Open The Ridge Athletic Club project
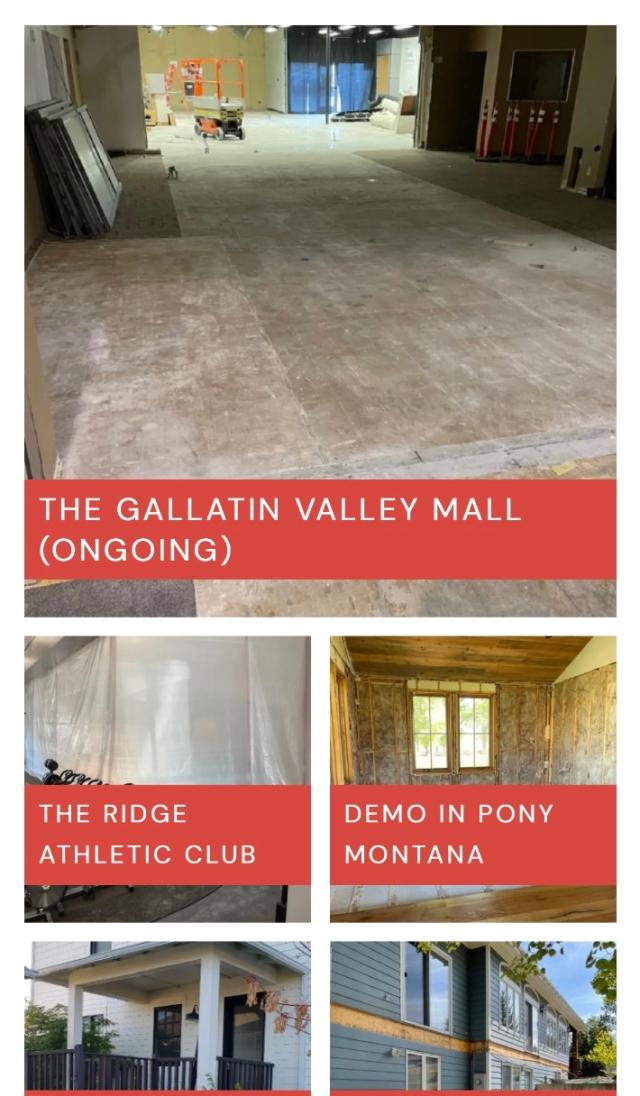The image size is (640, 1096). tap(168, 779)
